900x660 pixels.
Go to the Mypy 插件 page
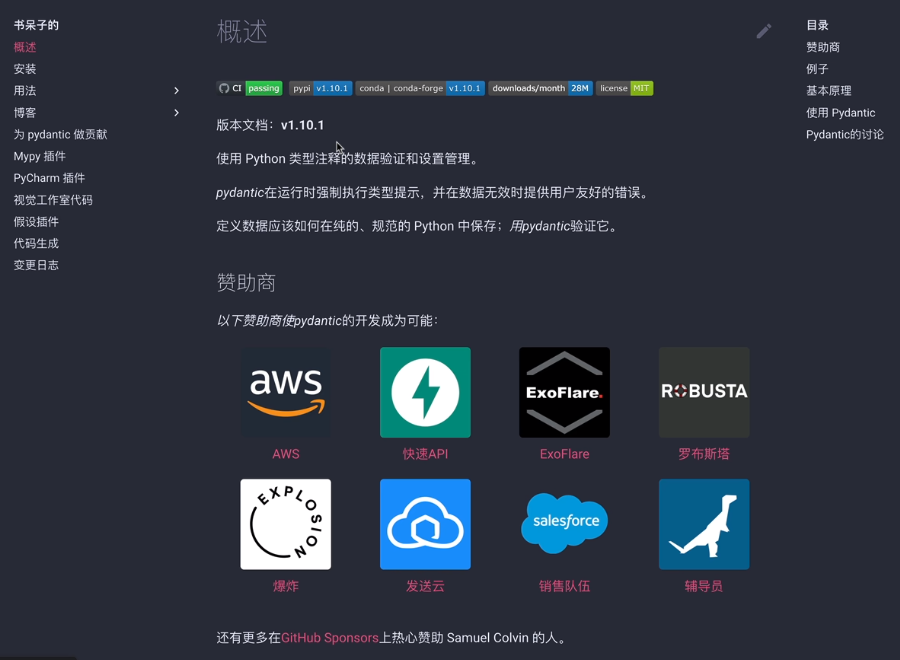click(x=40, y=156)
